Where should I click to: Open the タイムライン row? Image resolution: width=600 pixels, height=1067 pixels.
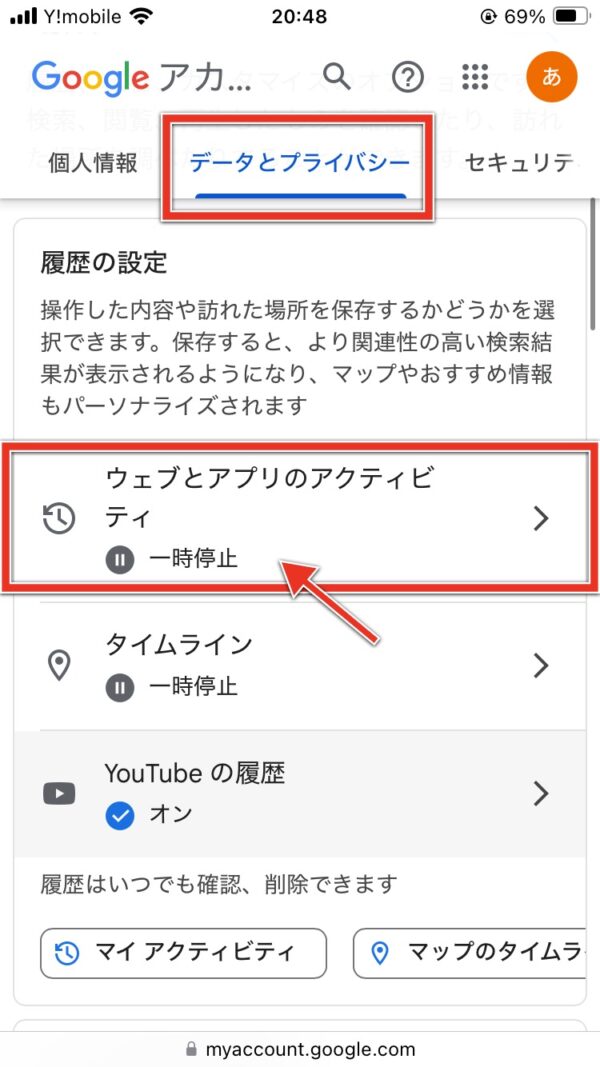click(300, 665)
